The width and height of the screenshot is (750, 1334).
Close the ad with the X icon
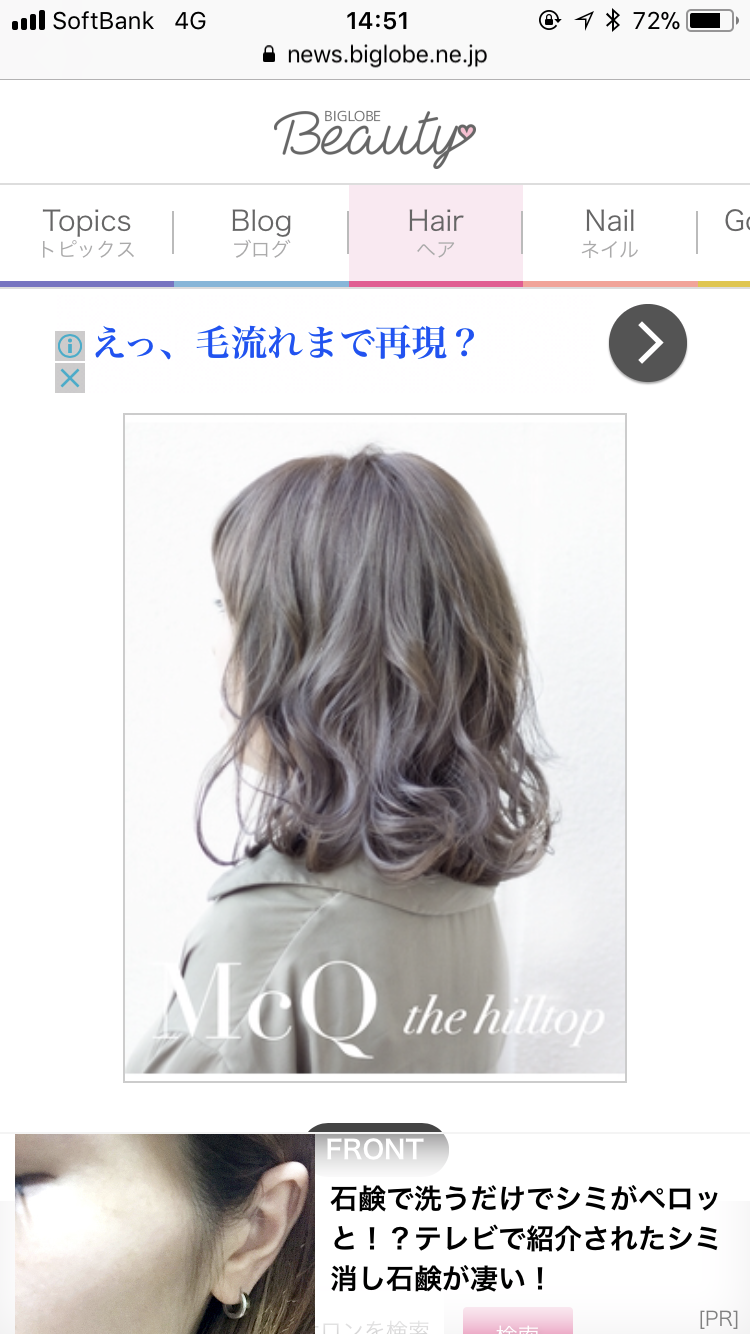pos(70,378)
